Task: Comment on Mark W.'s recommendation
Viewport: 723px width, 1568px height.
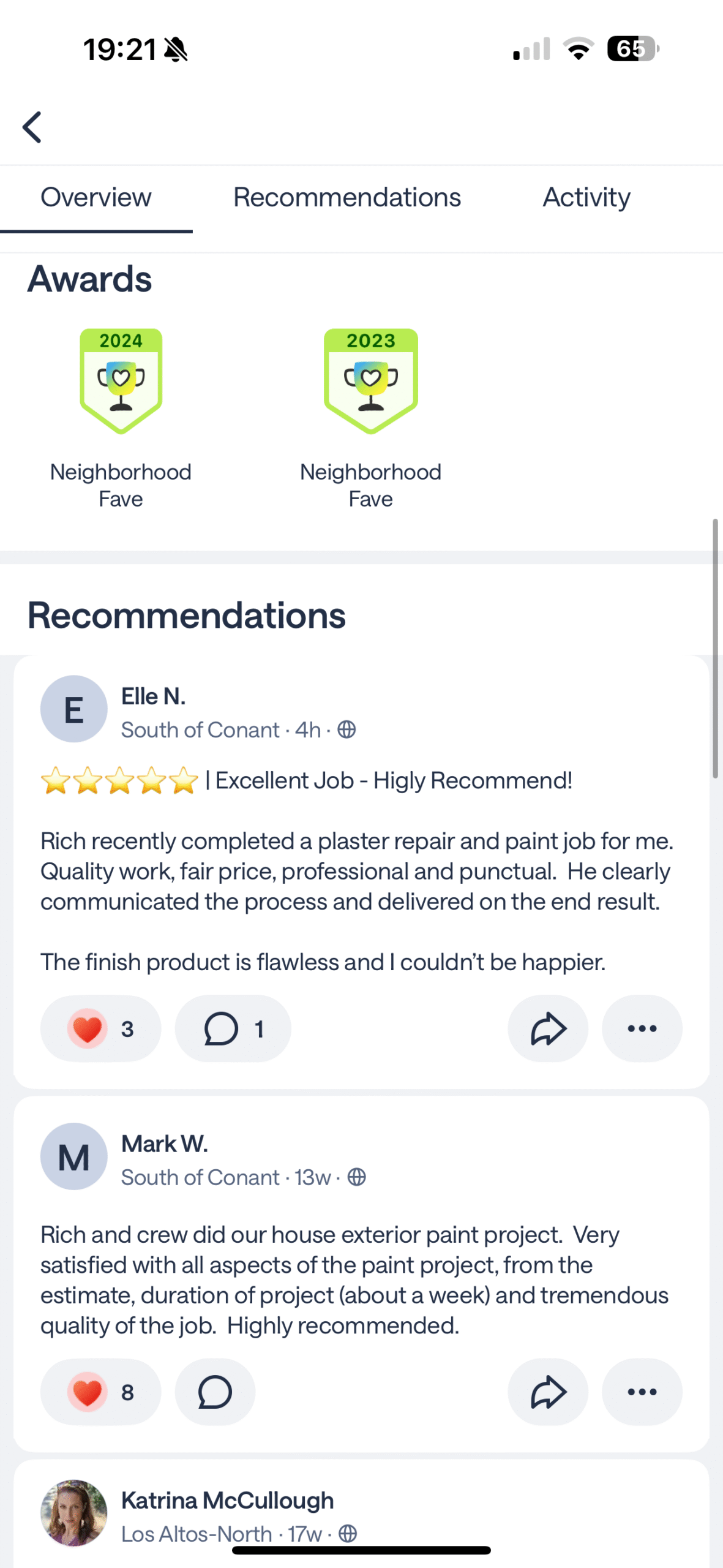Action: 215,1392
